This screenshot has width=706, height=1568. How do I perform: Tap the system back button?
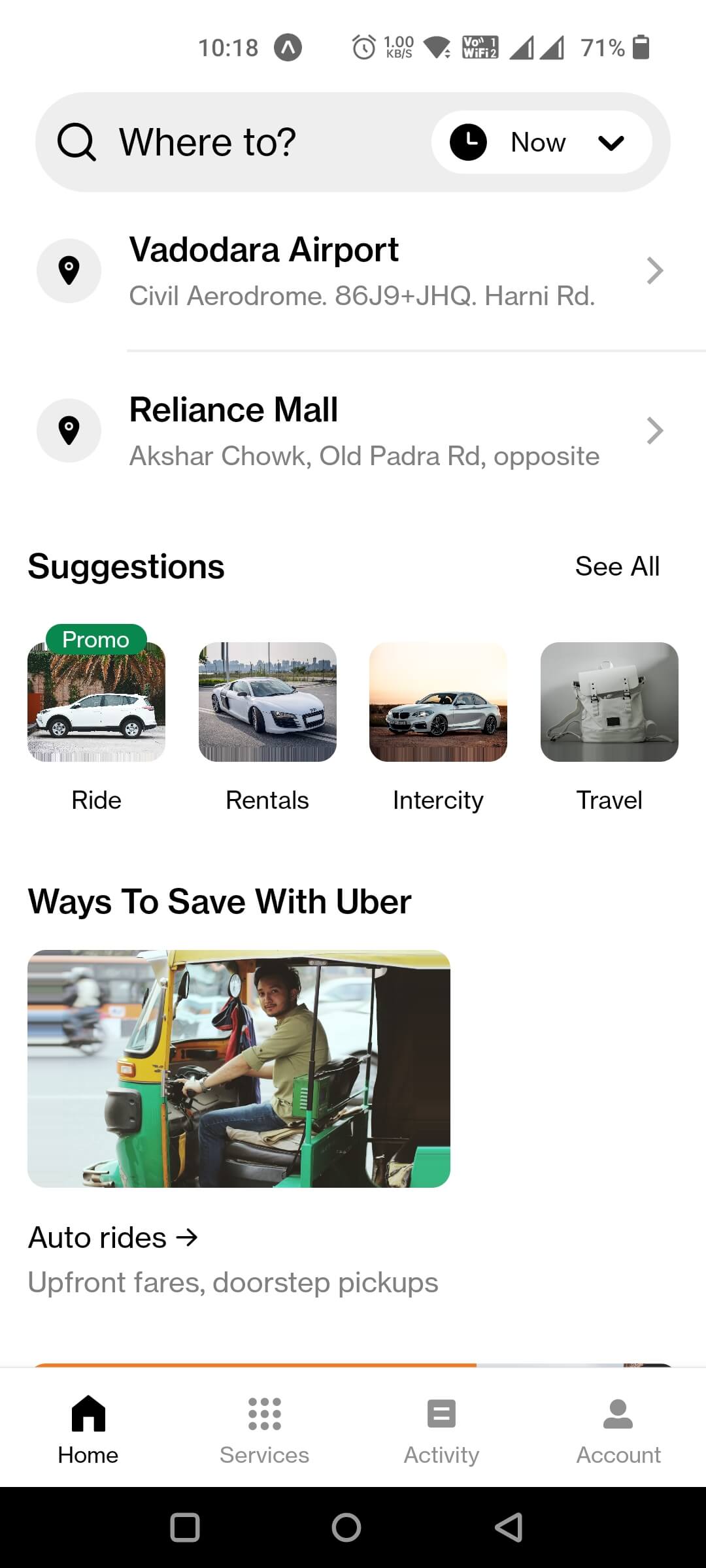509,1527
